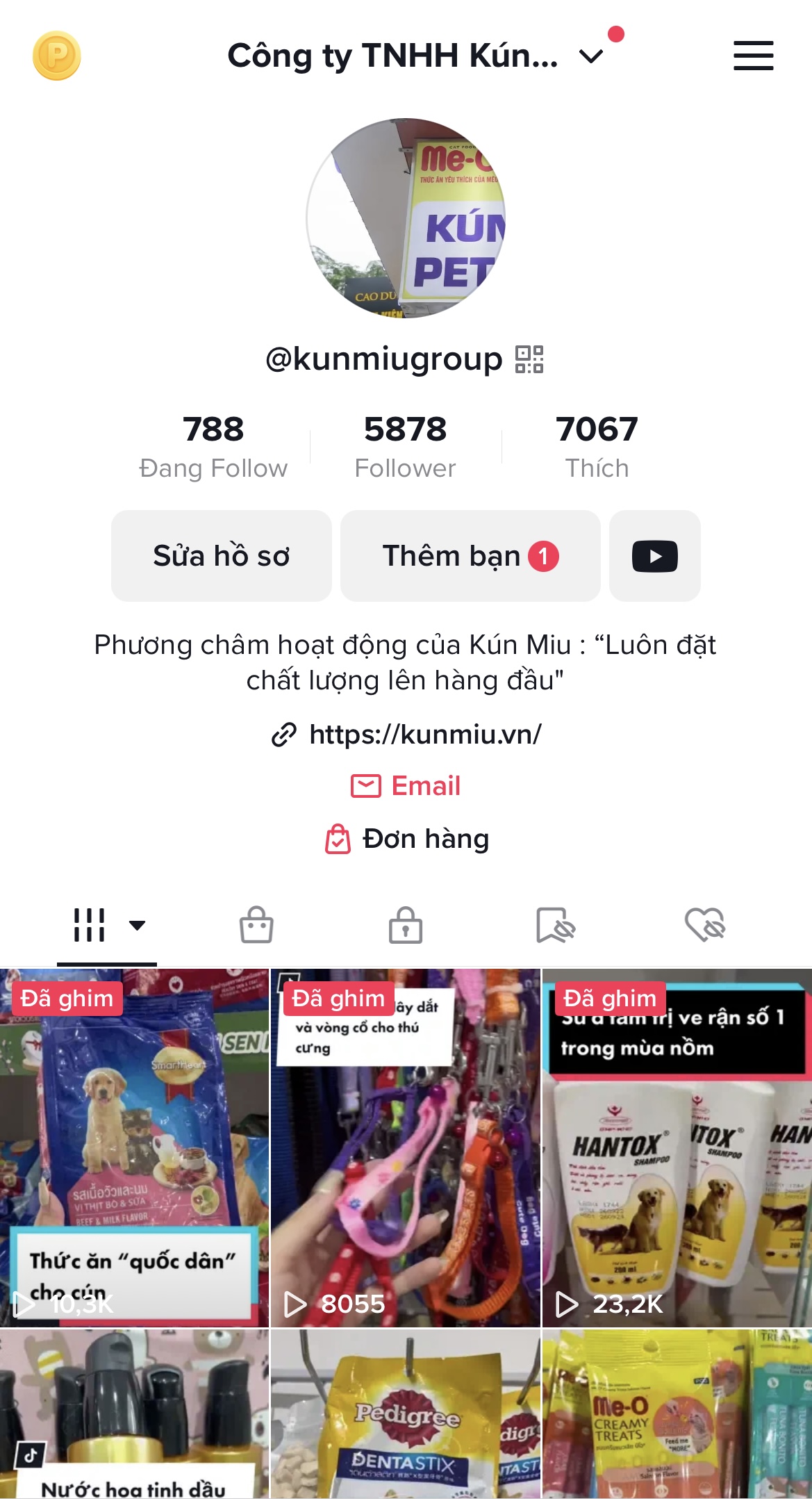Open the QR code next to @kunmiugroup

click(x=531, y=360)
